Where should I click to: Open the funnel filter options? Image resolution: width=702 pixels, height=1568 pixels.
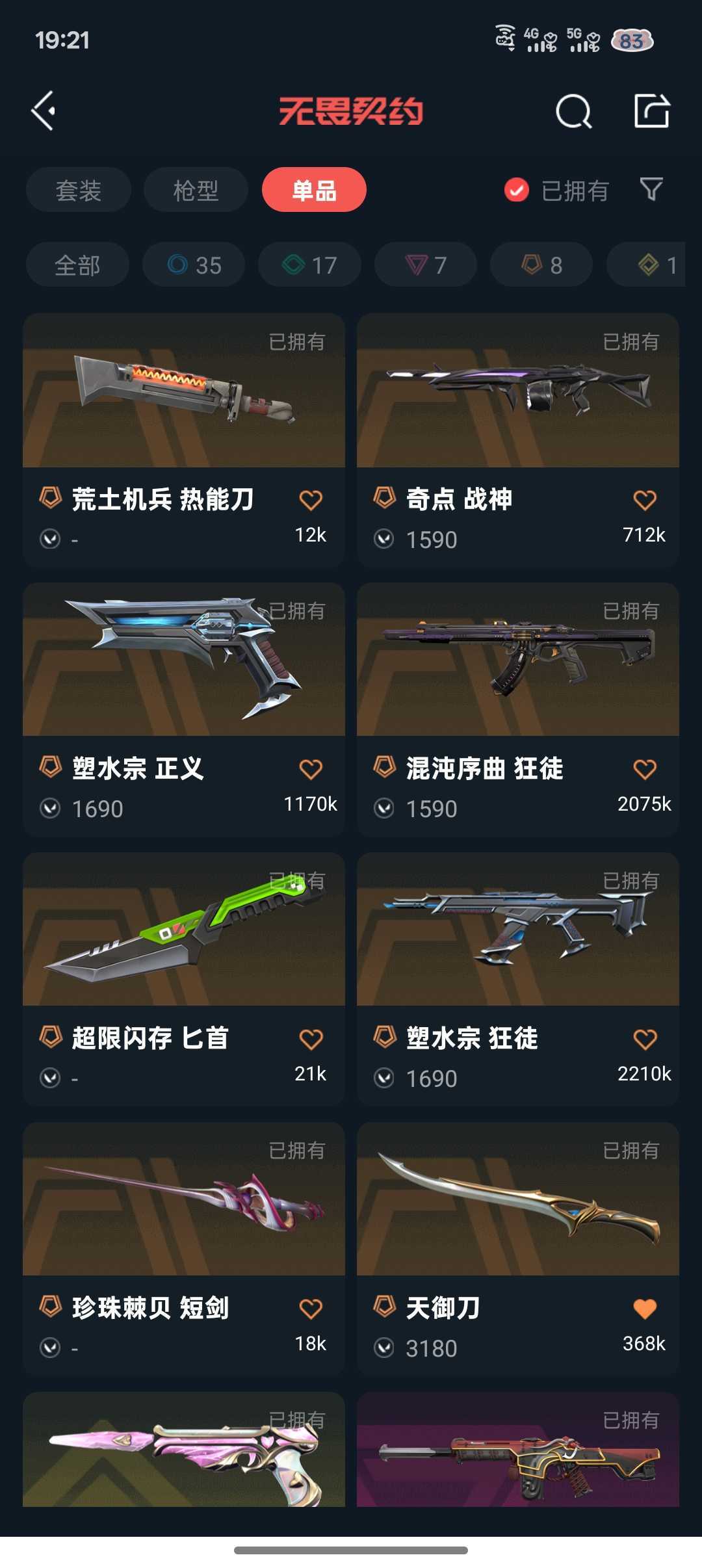[651, 189]
